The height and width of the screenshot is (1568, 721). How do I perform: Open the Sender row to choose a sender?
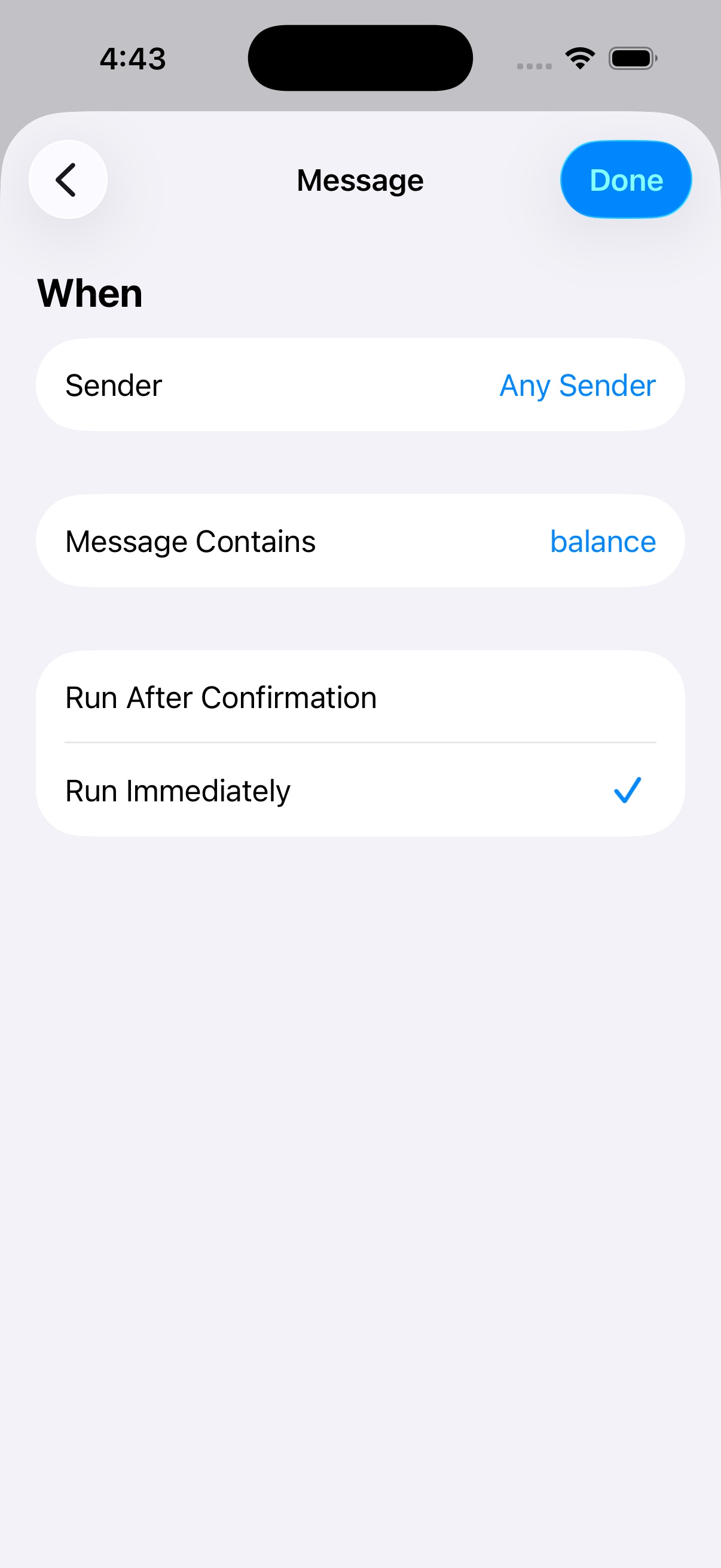tap(360, 385)
